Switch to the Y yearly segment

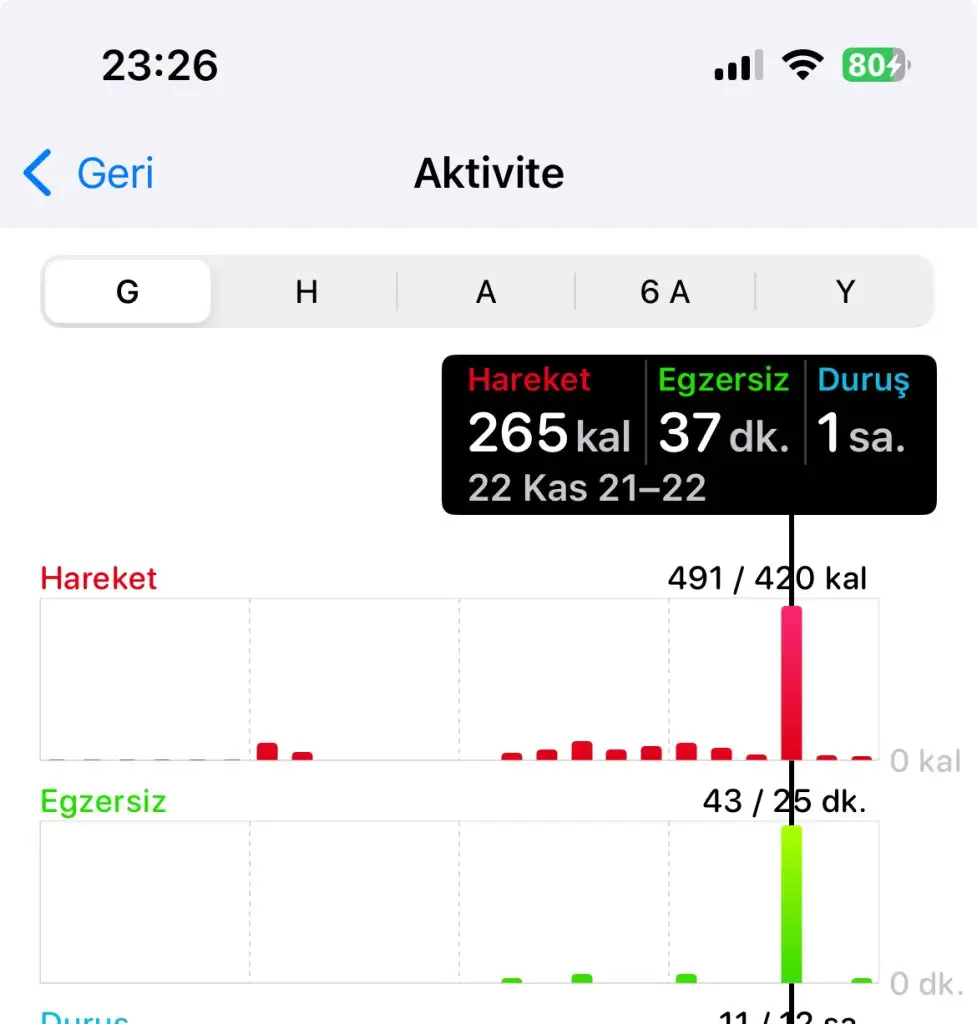(x=845, y=292)
